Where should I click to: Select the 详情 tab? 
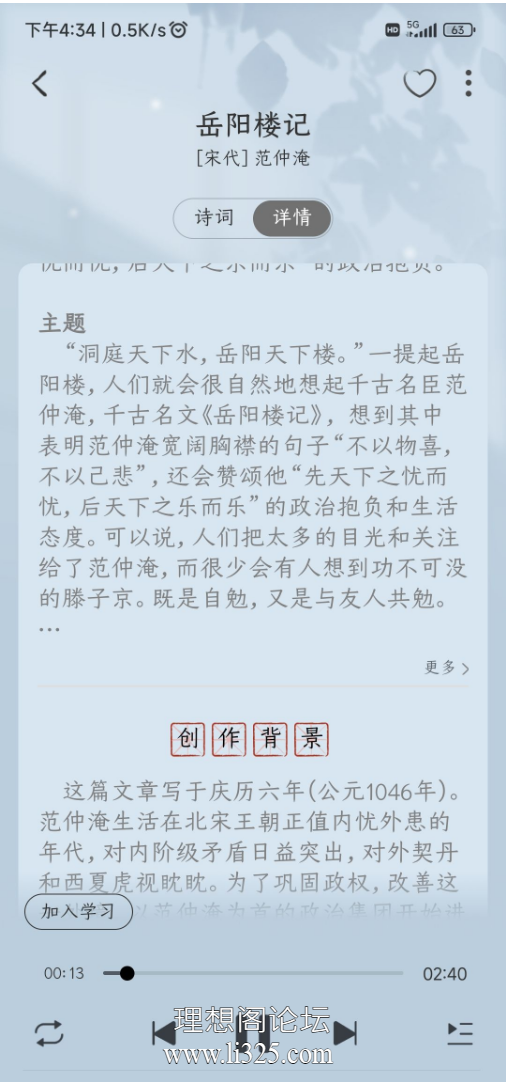(x=293, y=218)
